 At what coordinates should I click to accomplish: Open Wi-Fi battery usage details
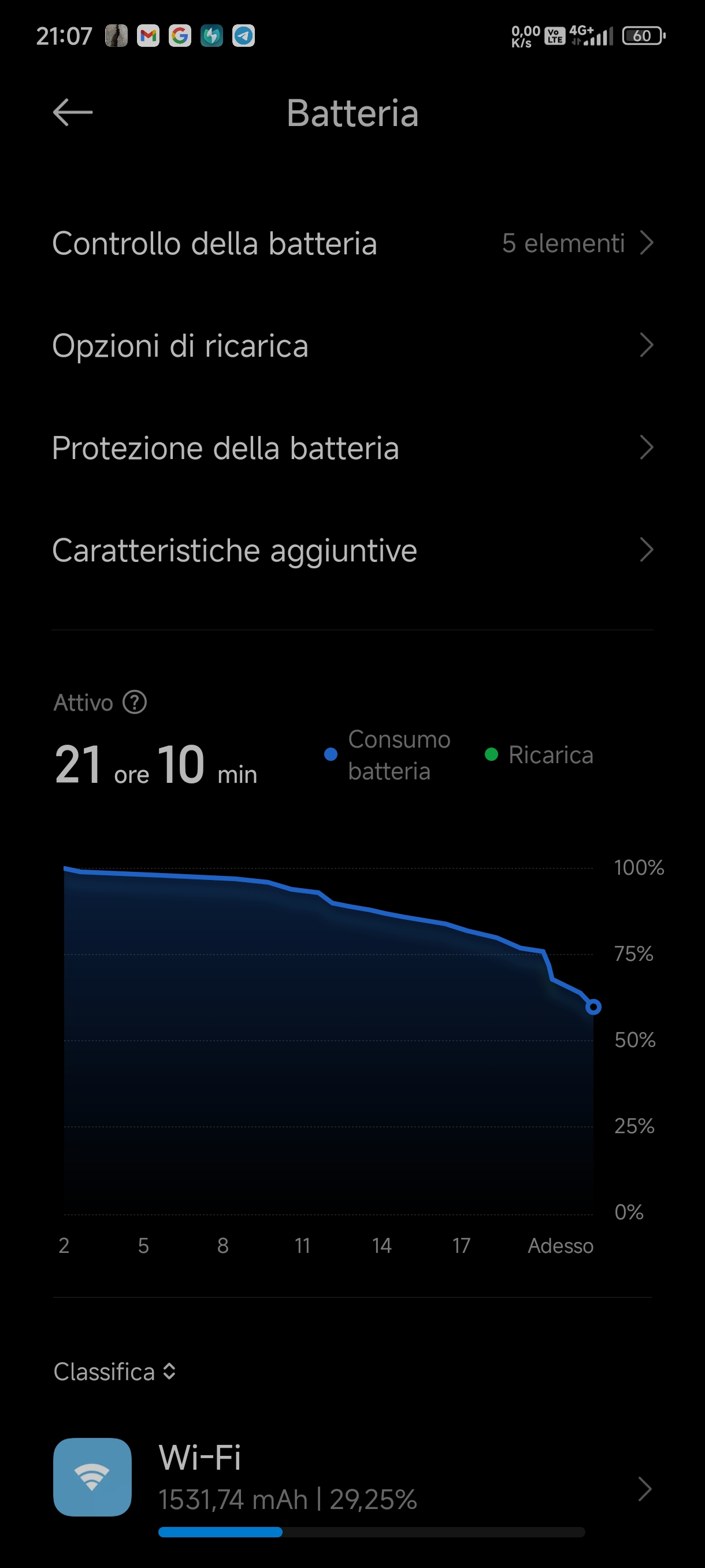point(353,1485)
